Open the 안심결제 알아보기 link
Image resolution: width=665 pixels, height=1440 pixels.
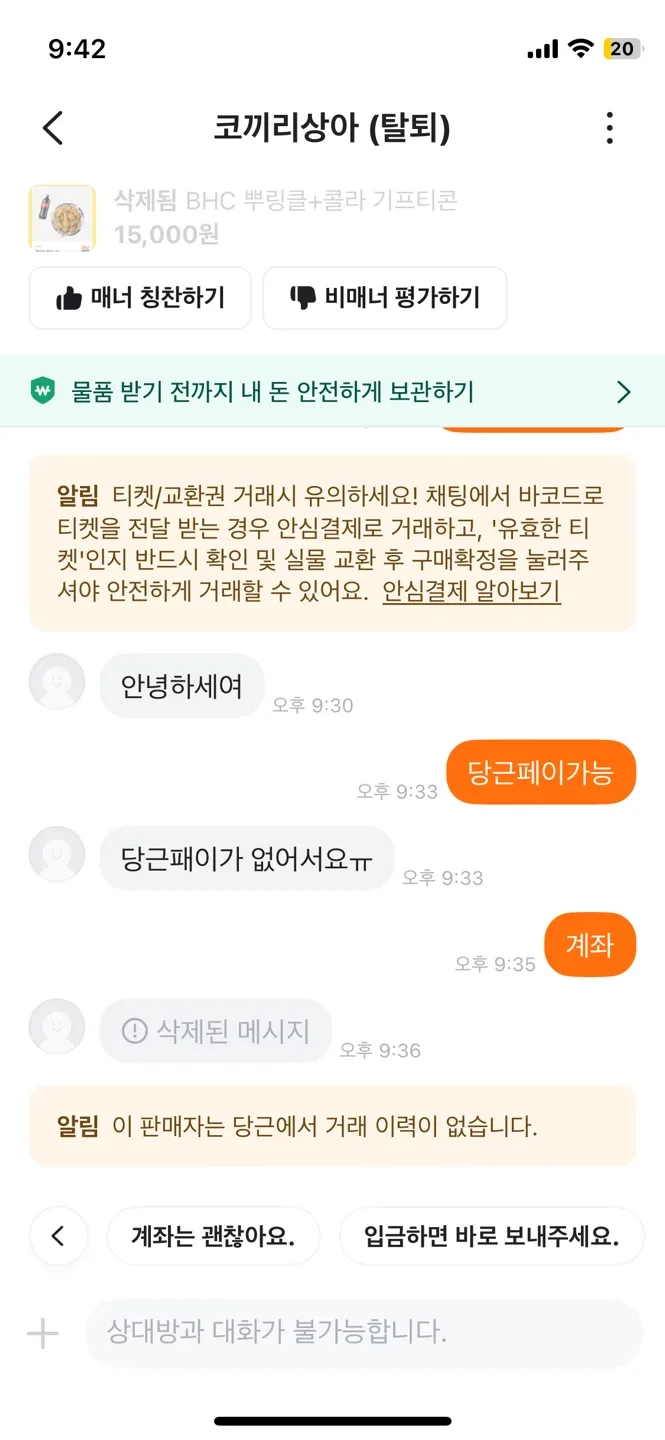coord(471,591)
